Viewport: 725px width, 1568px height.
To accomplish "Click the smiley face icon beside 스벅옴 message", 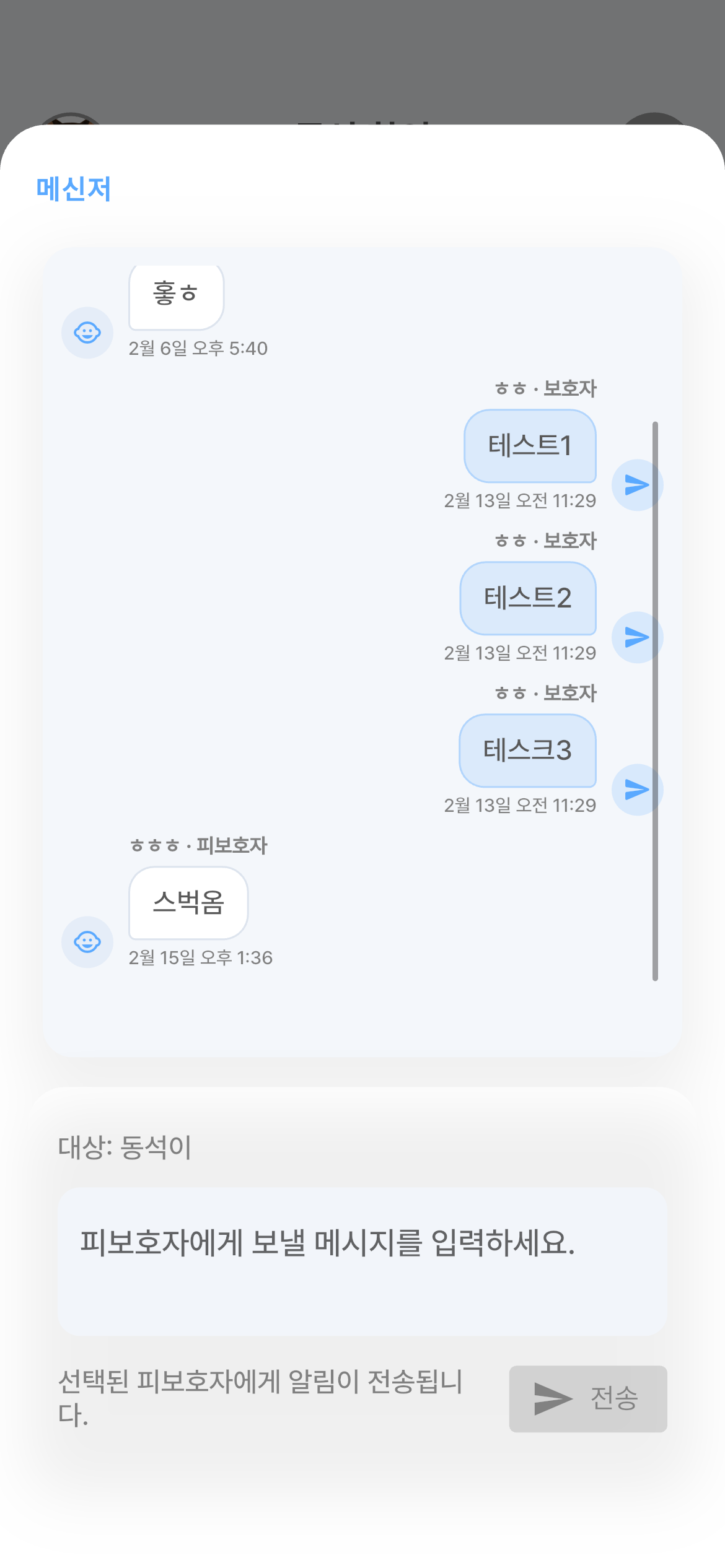I will 87,942.
